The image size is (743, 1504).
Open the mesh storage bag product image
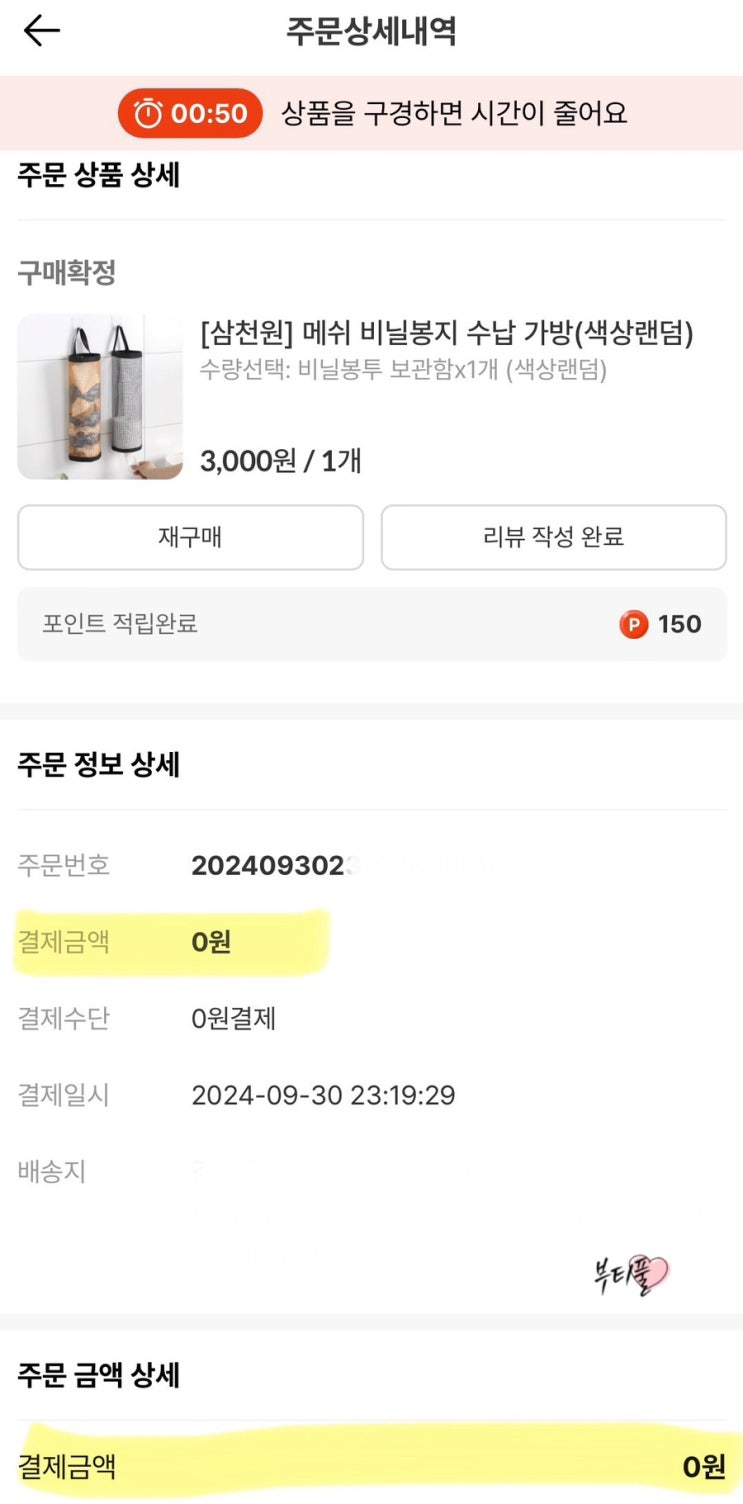pos(100,397)
